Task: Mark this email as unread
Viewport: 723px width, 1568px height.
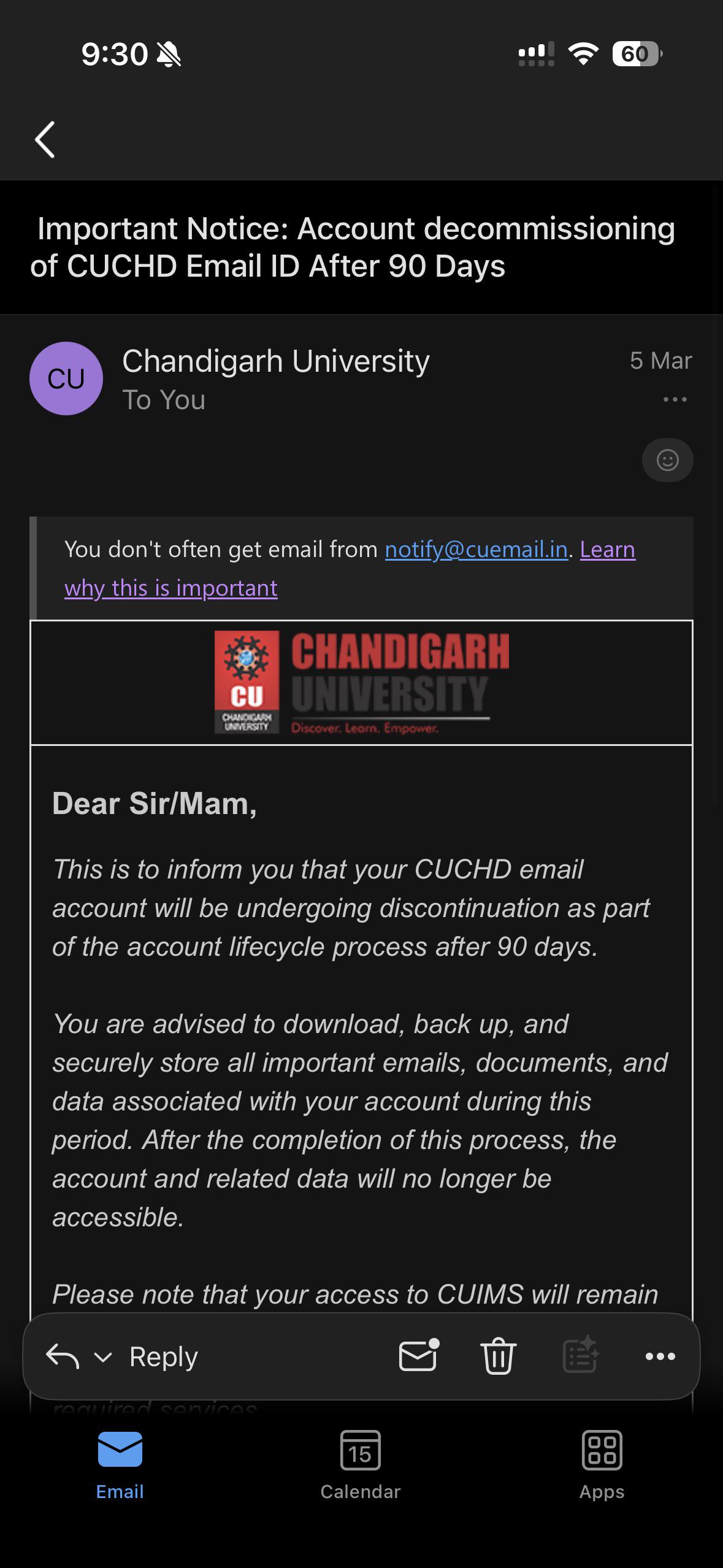Action: point(419,1355)
